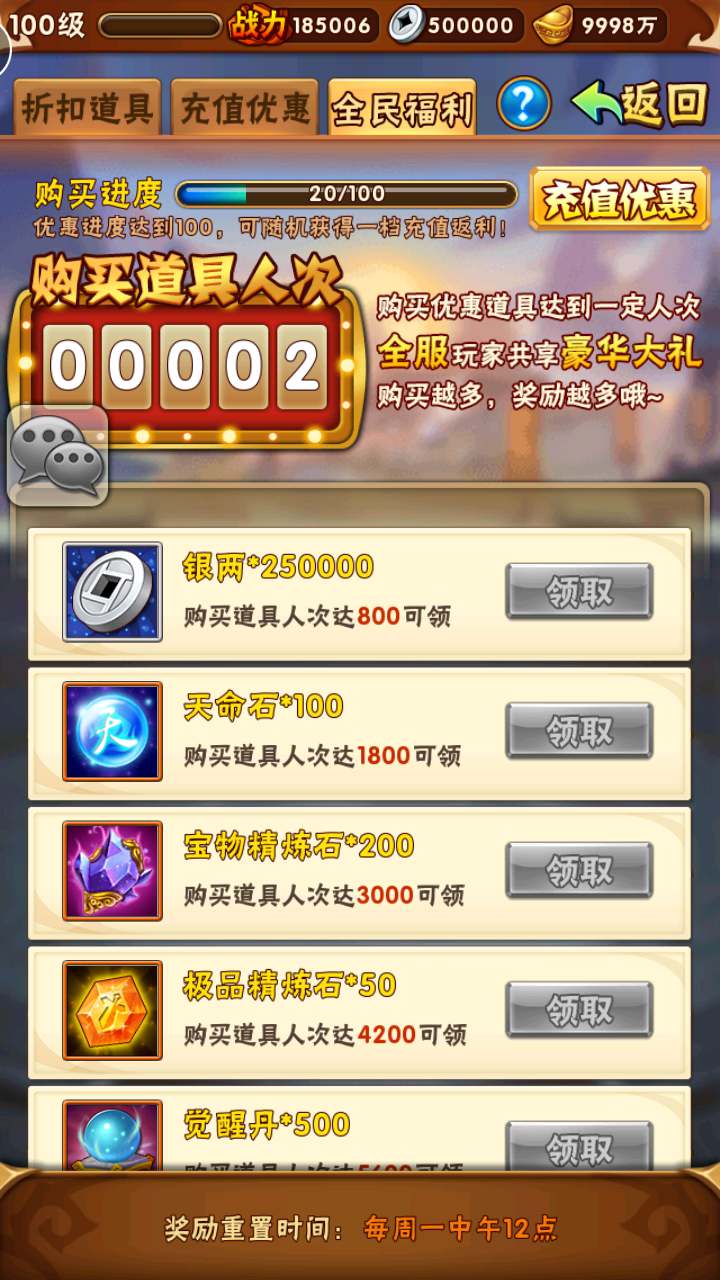Claim the 觉醒丹*500 reward
The width and height of the screenshot is (720, 1280).
[579, 1145]
